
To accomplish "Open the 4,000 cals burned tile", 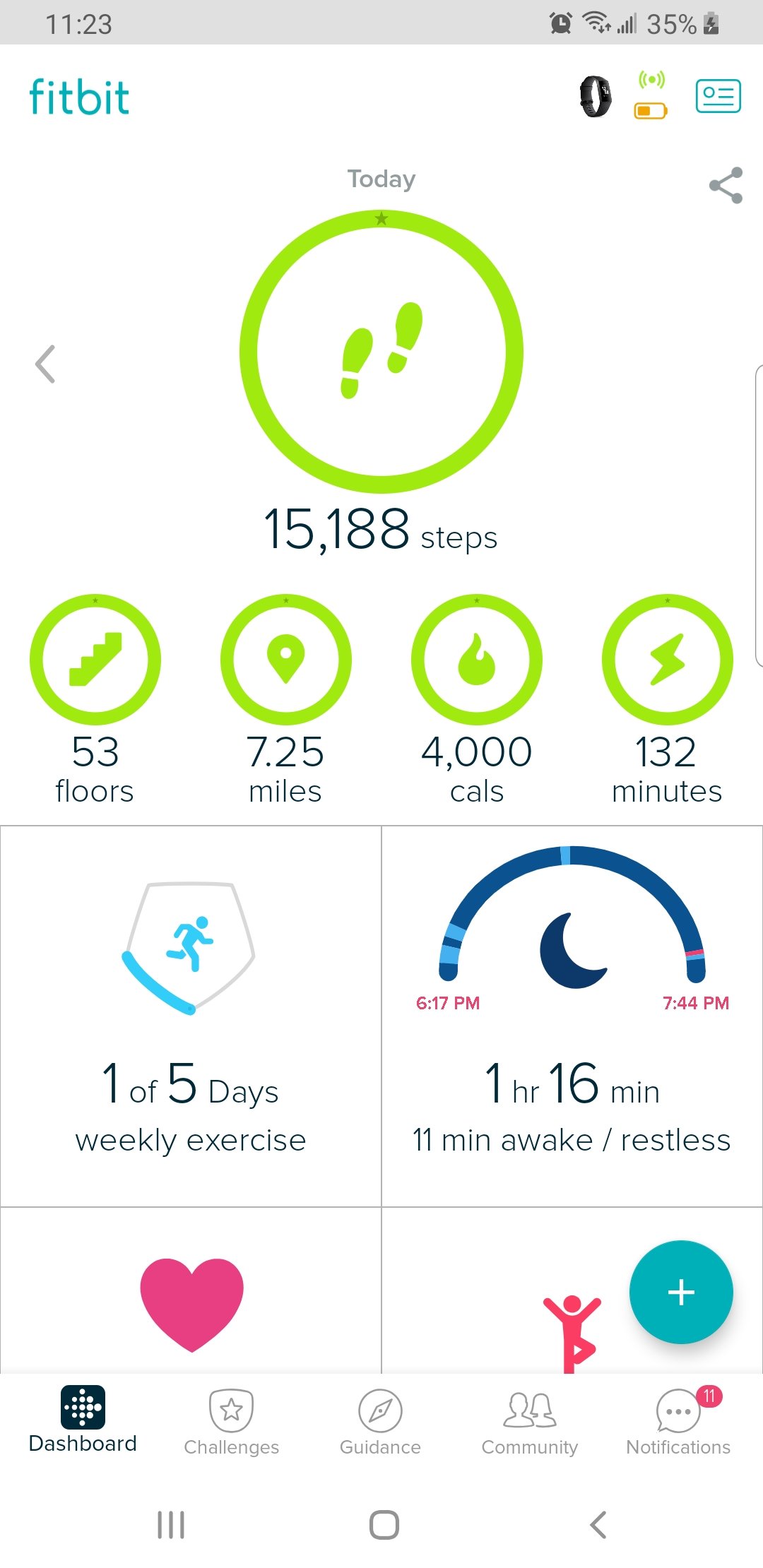I will pyautogui.click(x=477, y=660).
